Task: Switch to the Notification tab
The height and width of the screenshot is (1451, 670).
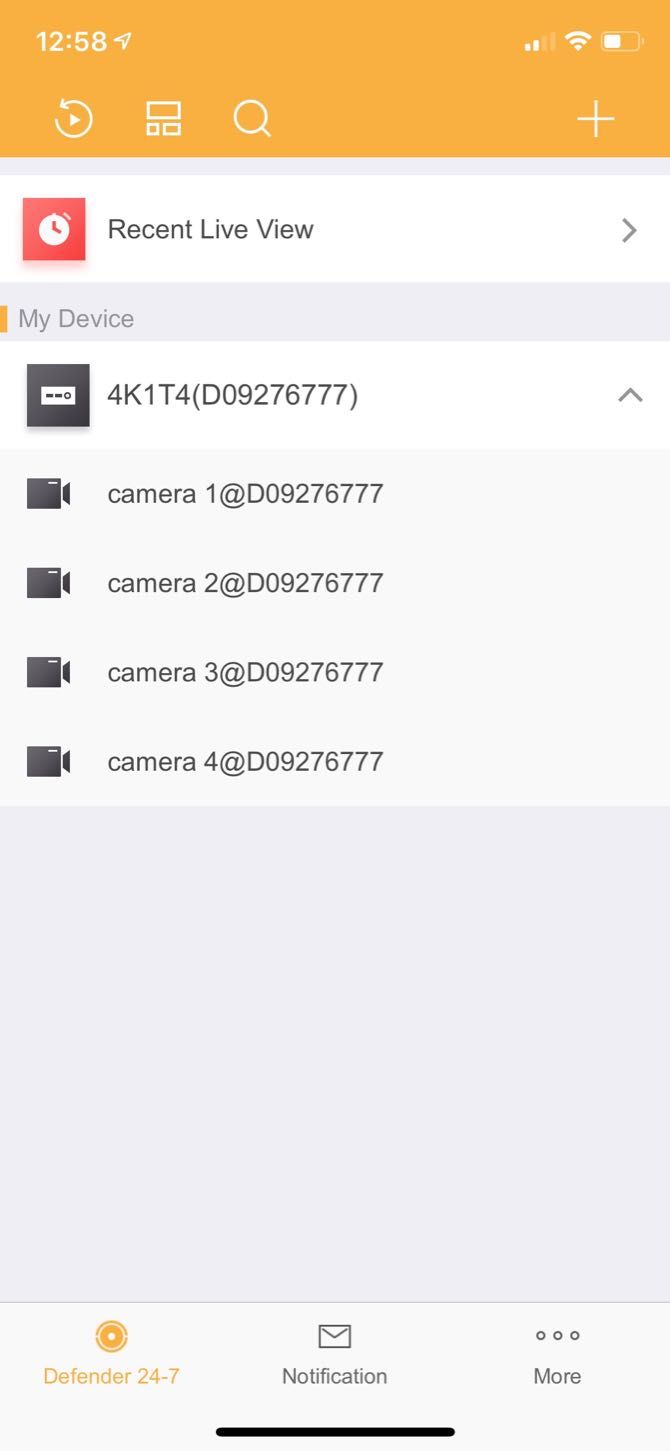Action: click(x=334, y=1353)
